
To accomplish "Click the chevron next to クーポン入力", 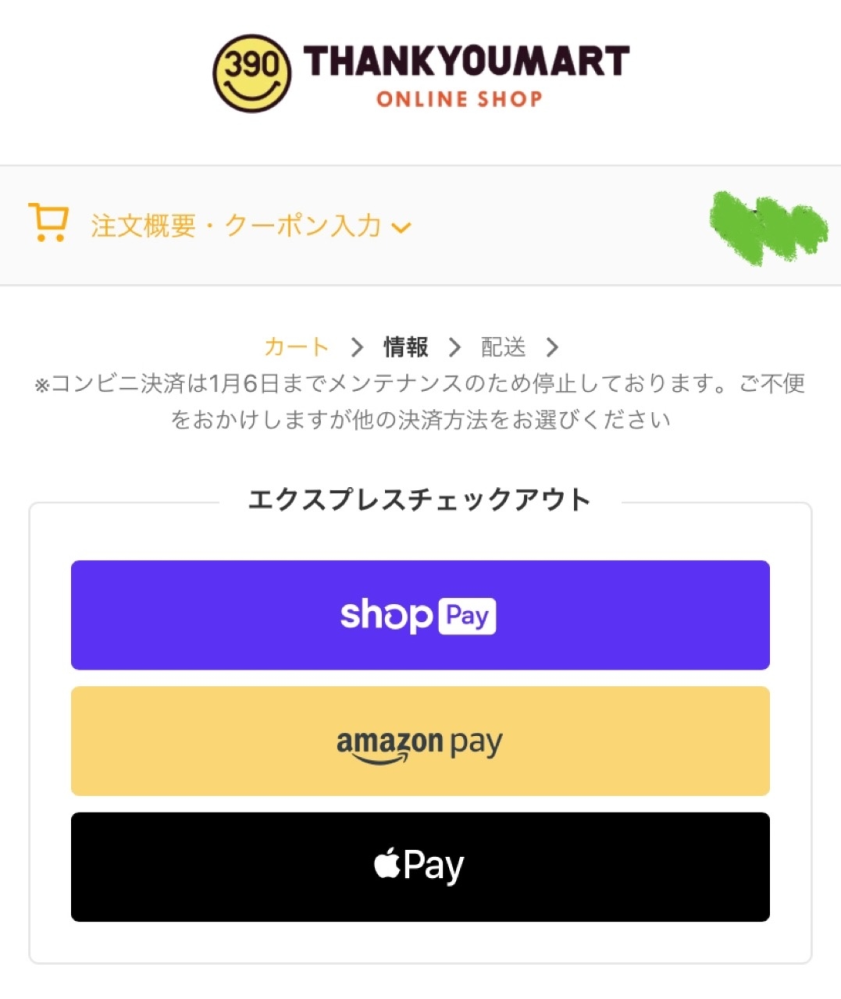I will pos(400,227).
